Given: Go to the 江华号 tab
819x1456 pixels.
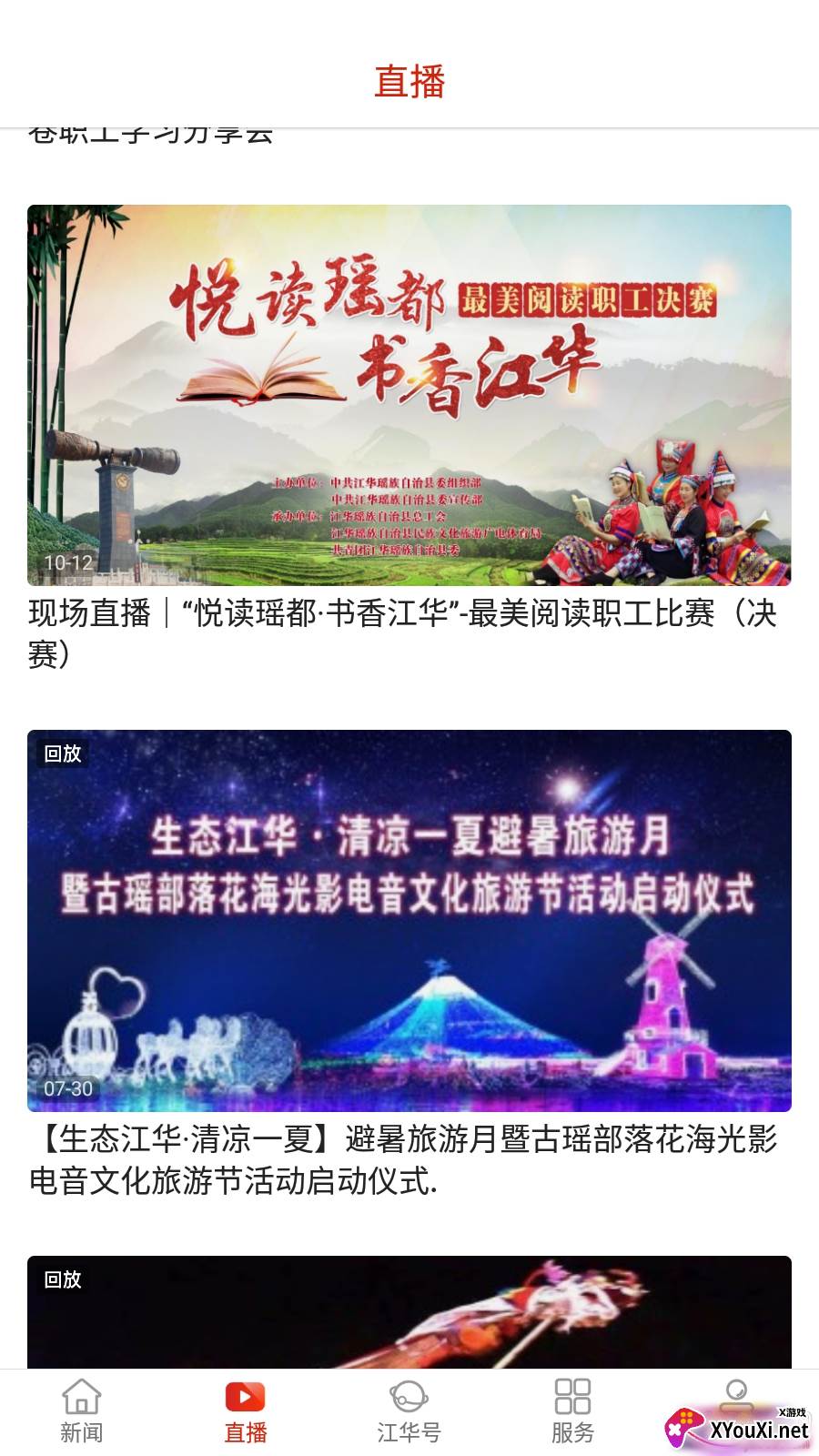Looking at the screenshot, I should (409, 1410).
